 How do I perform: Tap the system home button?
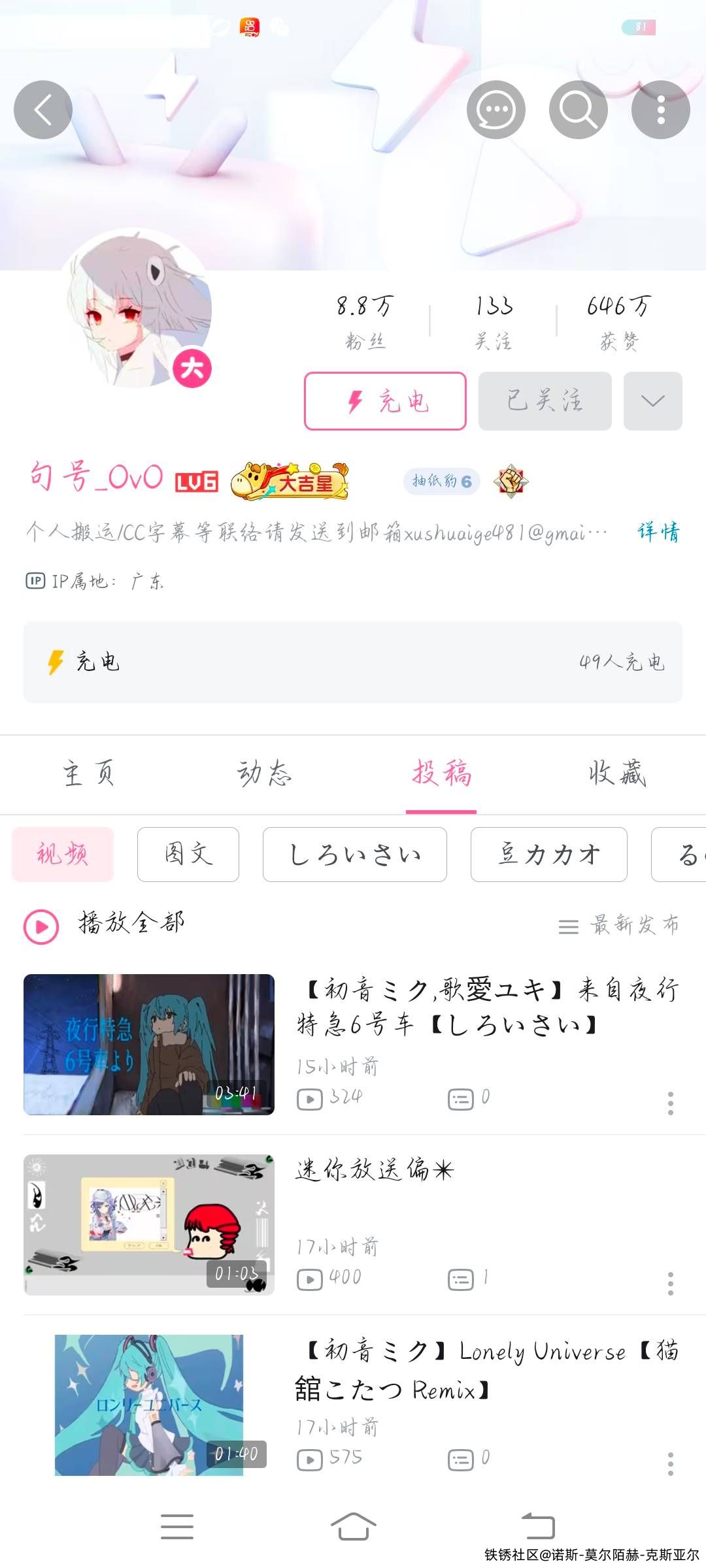[353, 1526]
